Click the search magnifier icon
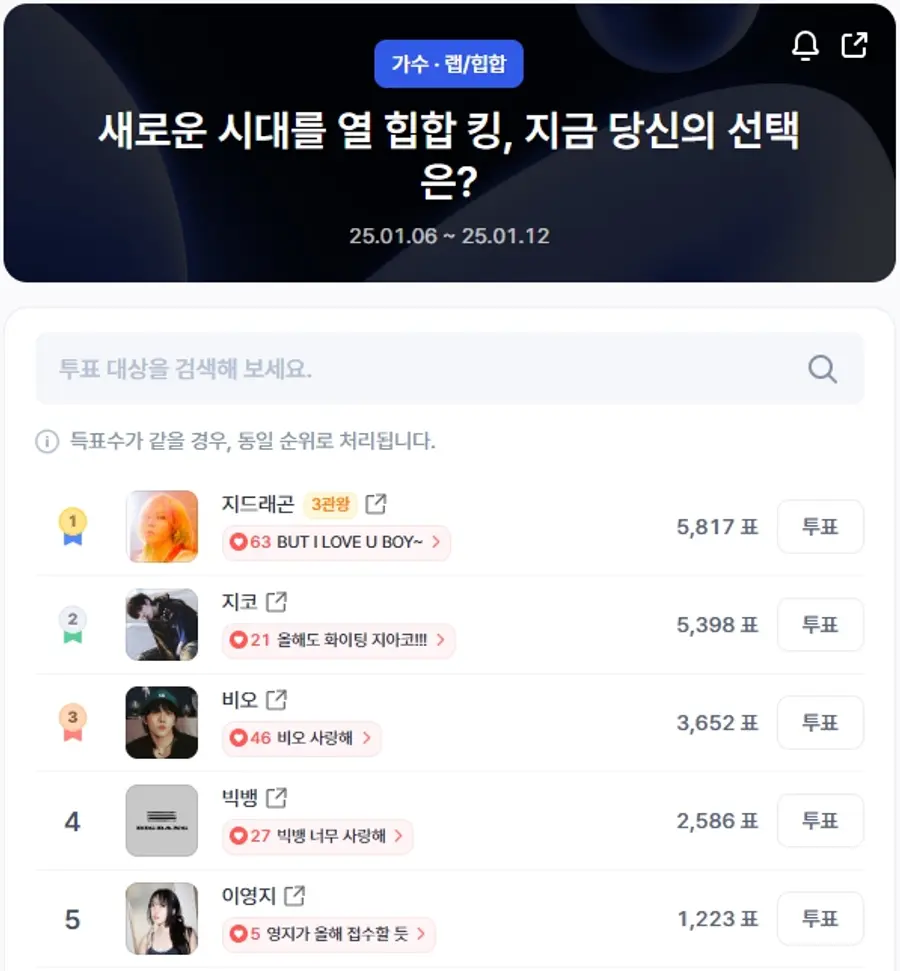 822,369
